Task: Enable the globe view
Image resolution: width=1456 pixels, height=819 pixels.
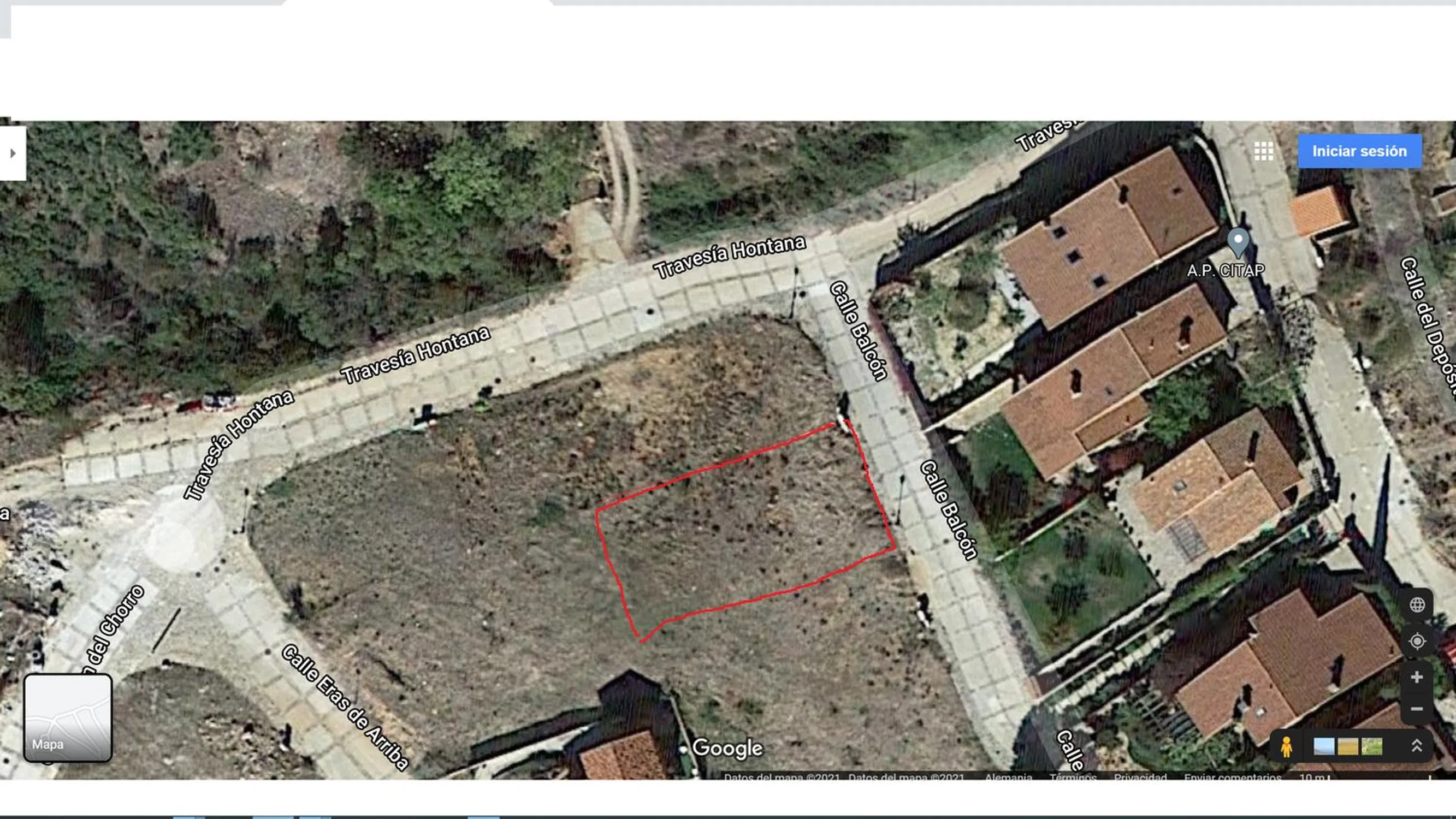Action: (x=1417, y=605)
